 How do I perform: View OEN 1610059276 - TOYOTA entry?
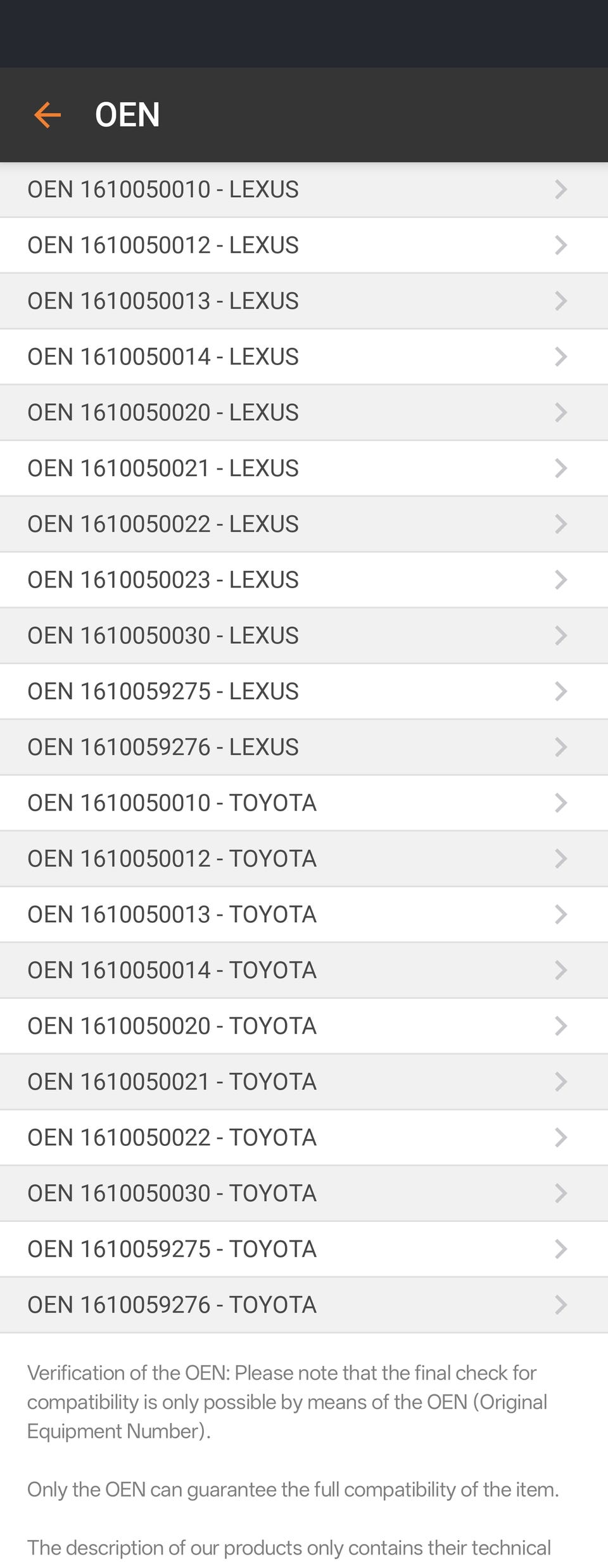pyautogui.click(x=304, y=1305)
